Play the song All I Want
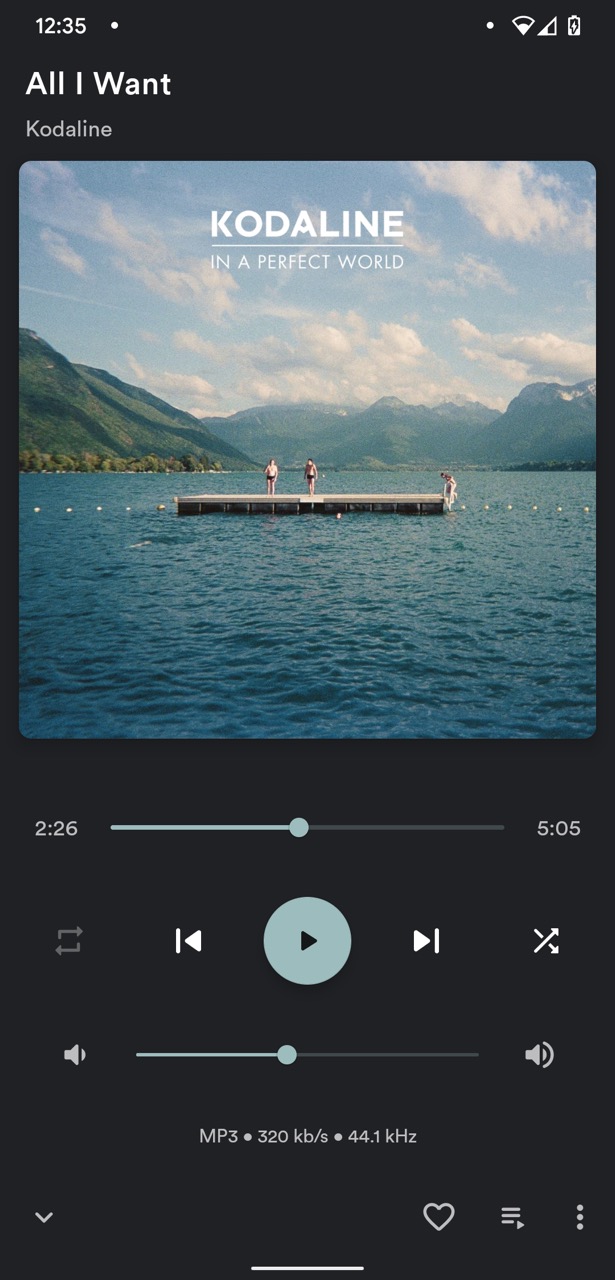The width and height of the screenshot is (615, 1280). click(x=307, y=941)
